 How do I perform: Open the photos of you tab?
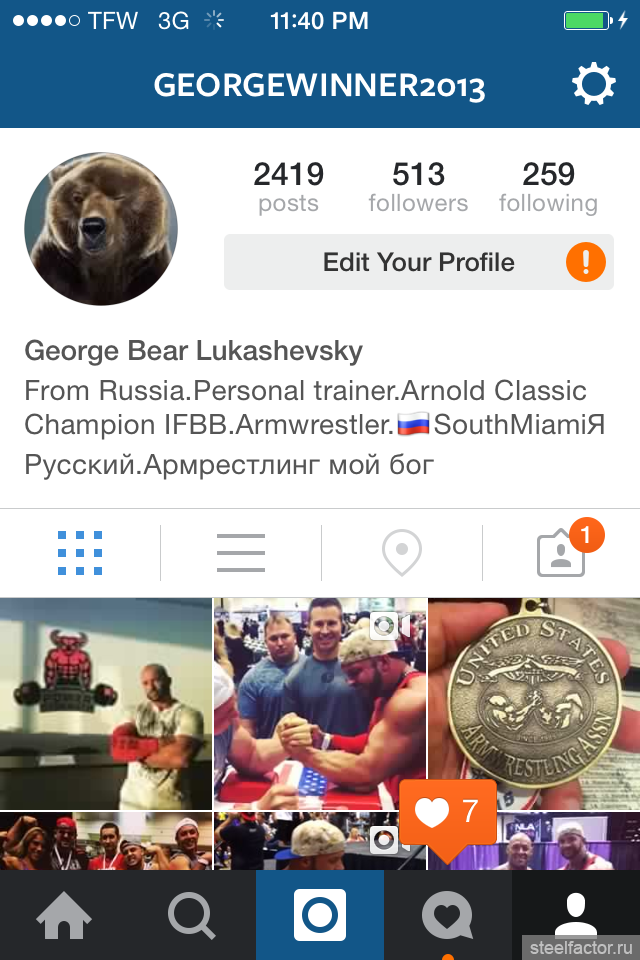pos(561,552)
